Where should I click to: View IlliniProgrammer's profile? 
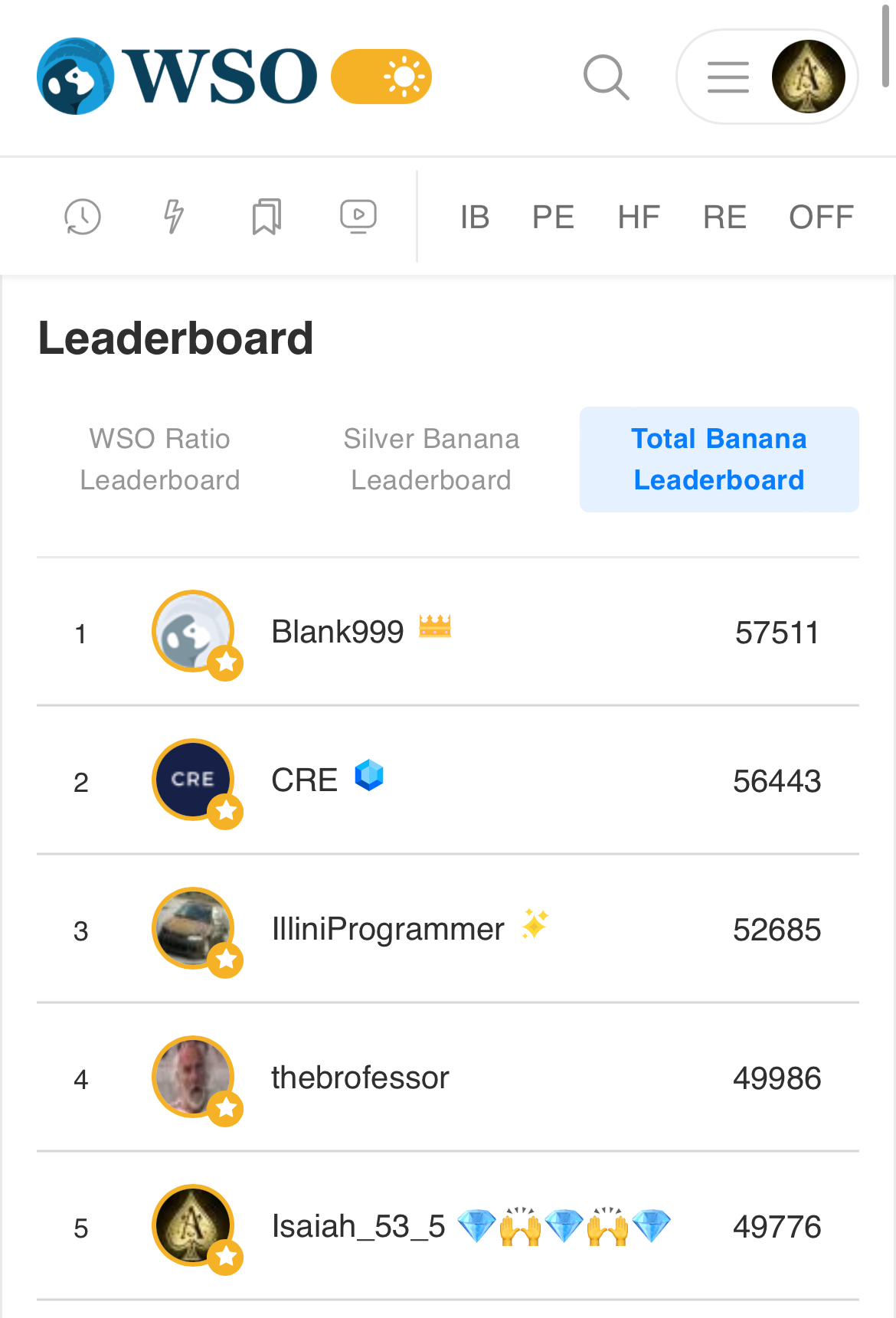coord(388,929)
